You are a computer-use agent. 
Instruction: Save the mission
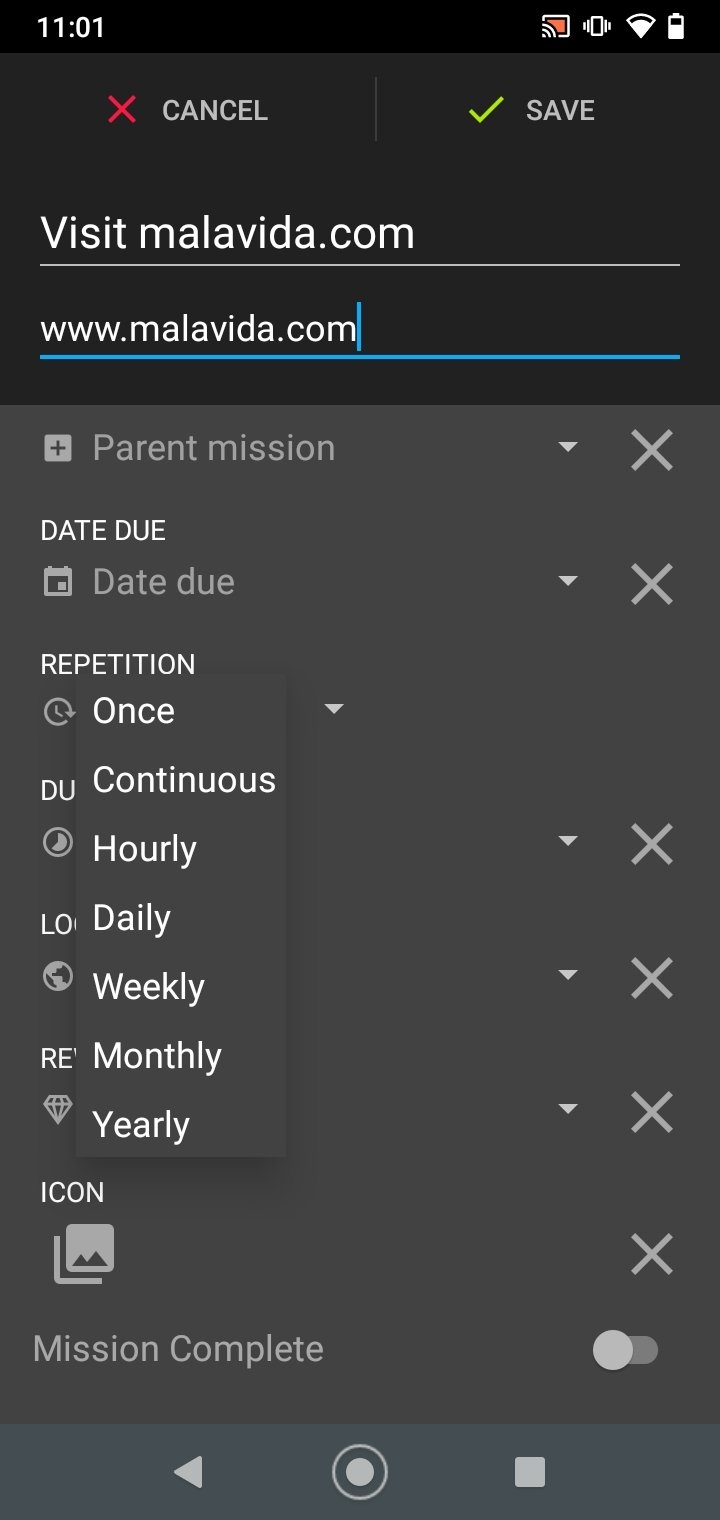click(532, 110)
